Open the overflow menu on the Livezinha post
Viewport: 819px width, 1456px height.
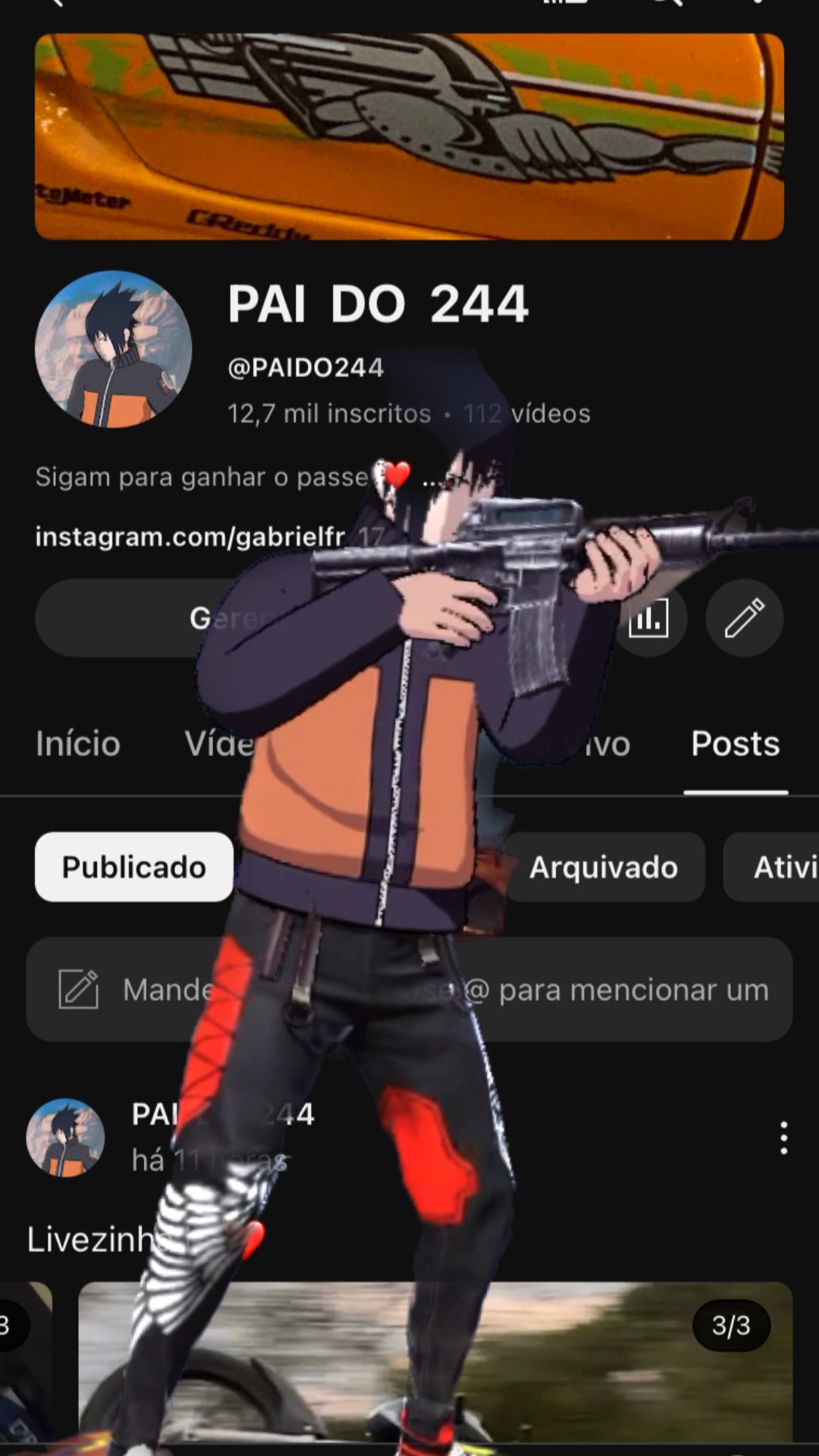(x=783, y=1138)
